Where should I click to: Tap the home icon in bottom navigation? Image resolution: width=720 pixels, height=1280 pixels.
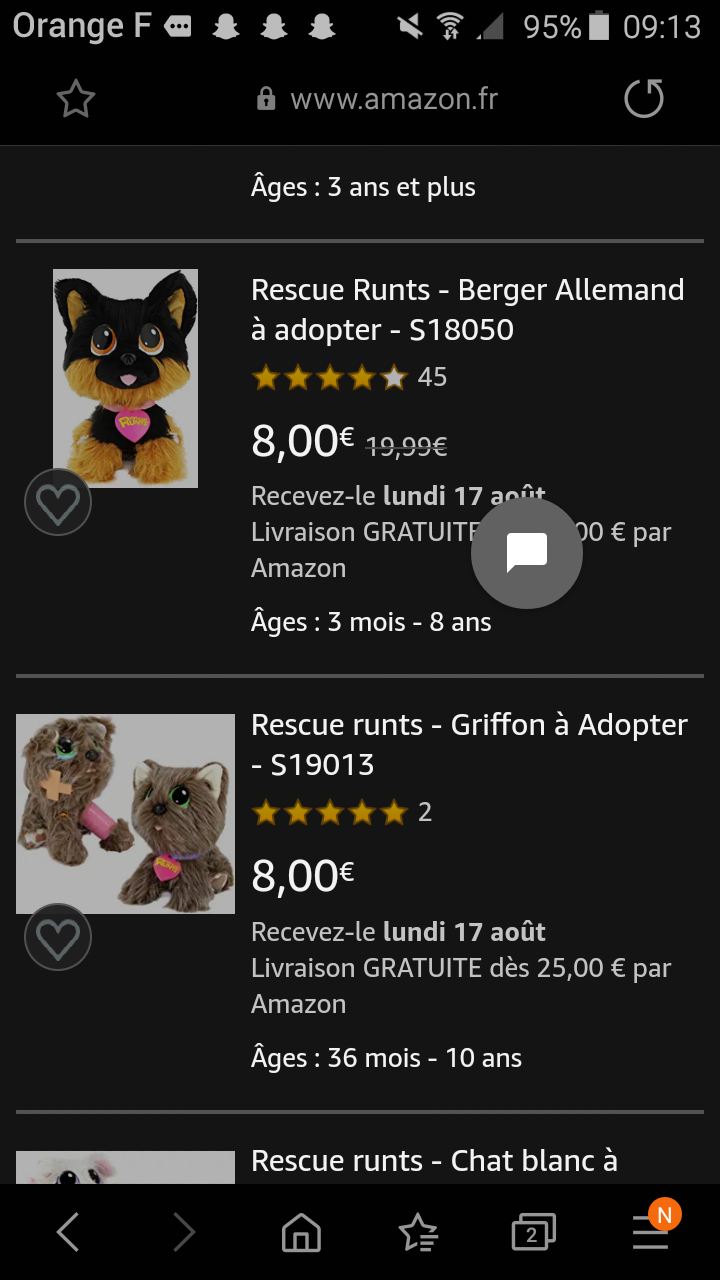[301, 1232]
